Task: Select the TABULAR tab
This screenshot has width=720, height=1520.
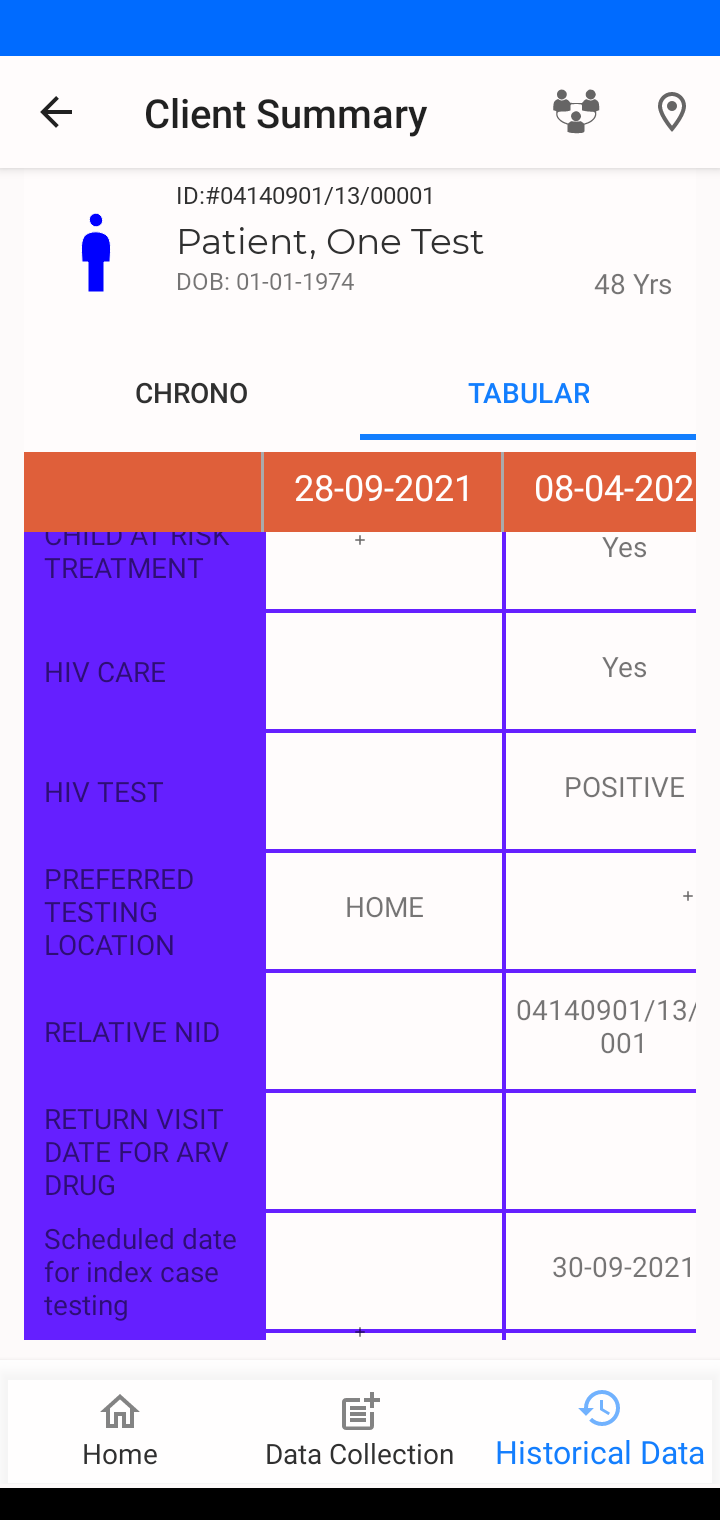Action: (529, 393)
